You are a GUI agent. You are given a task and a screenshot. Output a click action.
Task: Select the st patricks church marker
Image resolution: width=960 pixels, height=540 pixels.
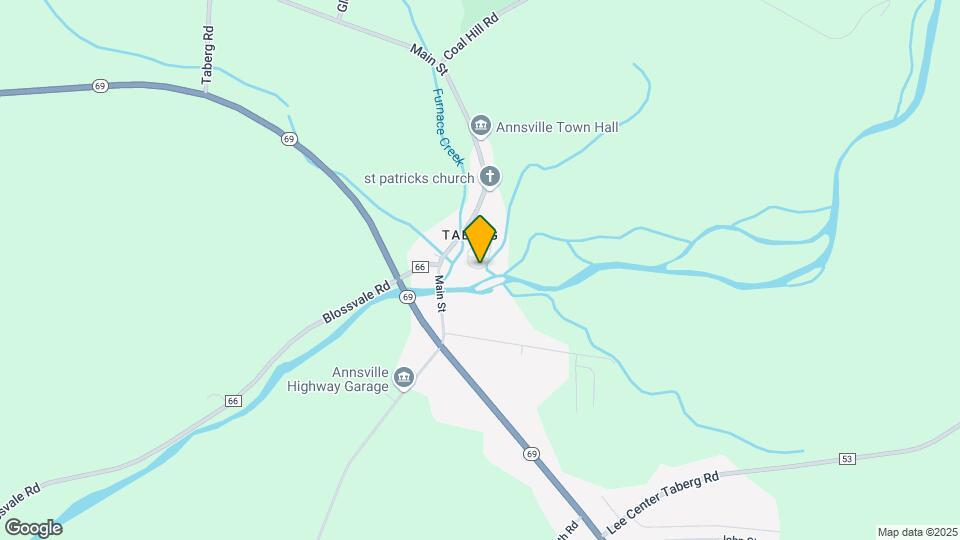point(490,178)
